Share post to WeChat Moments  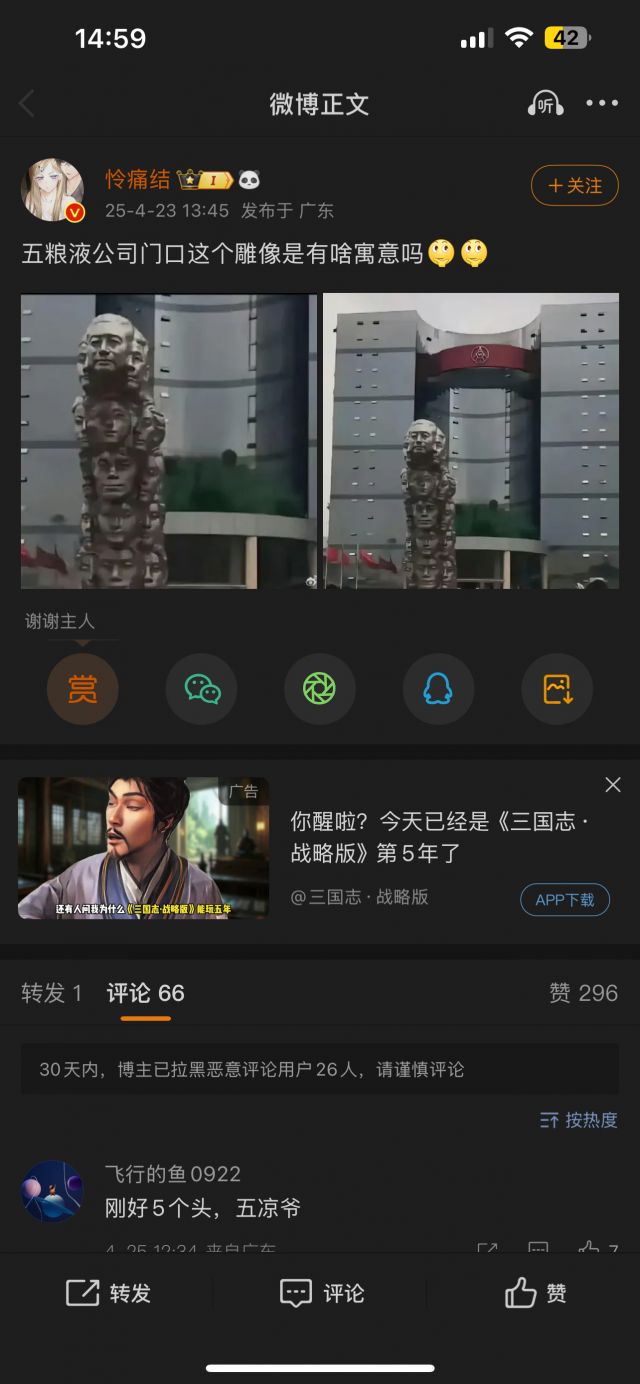319,689
